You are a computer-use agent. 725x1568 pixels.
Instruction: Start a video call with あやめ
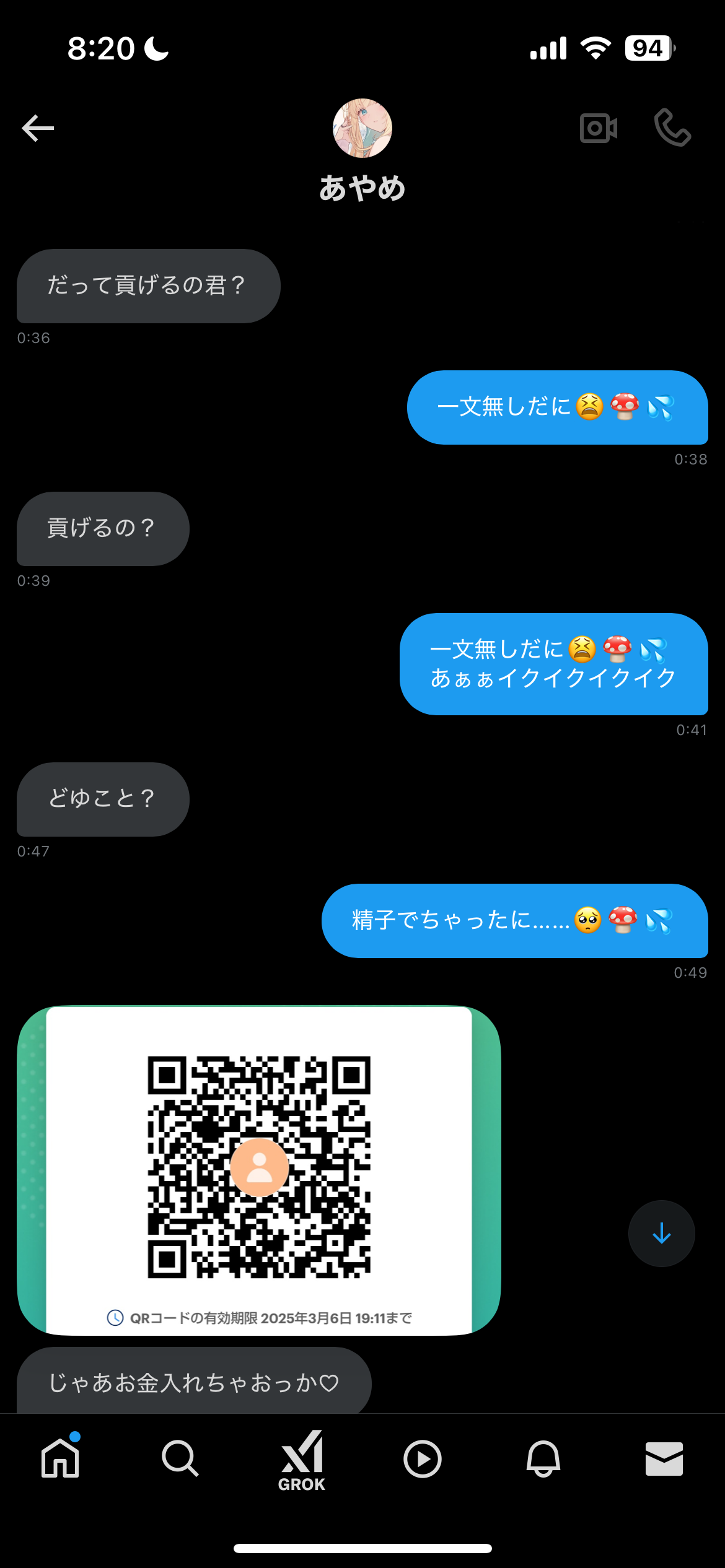pyautogui.click(x=598, y=128)
